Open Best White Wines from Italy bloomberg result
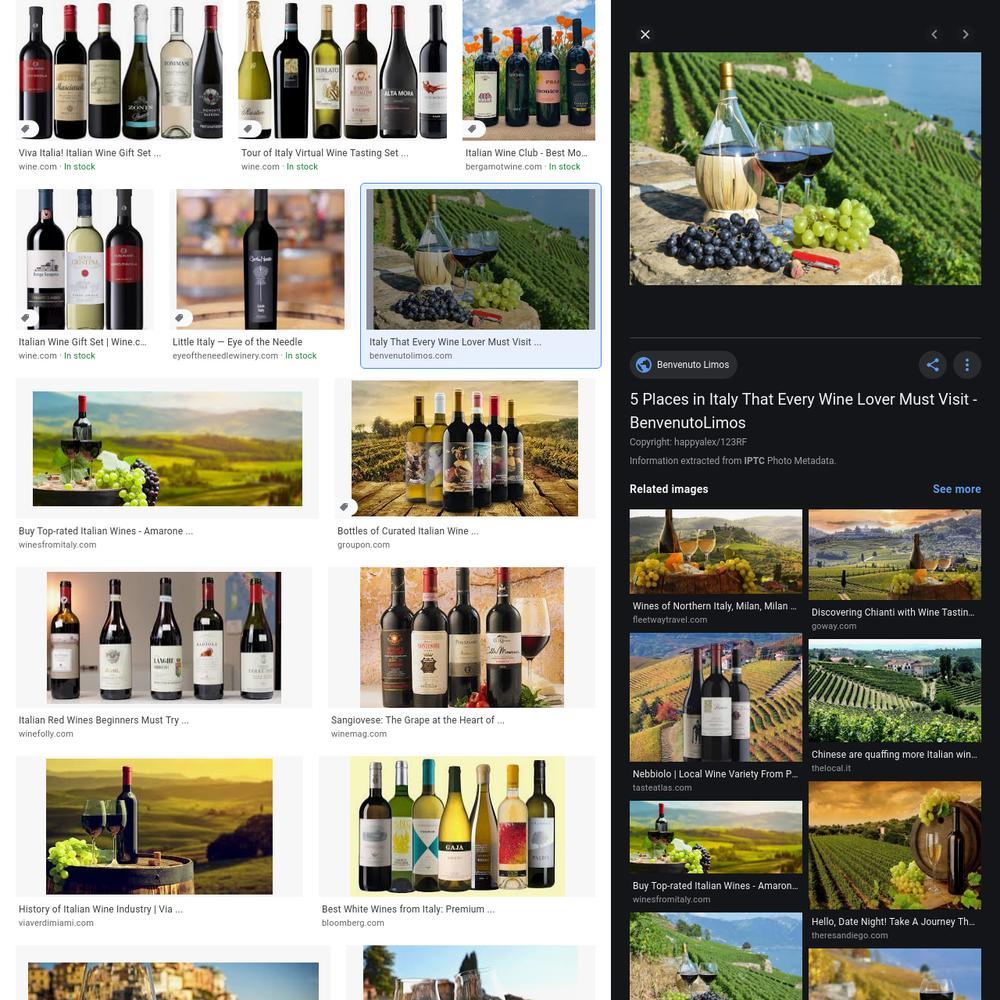Image resolution: width=1000 pixels, height=1000 pixels. [x=457, y=825]
